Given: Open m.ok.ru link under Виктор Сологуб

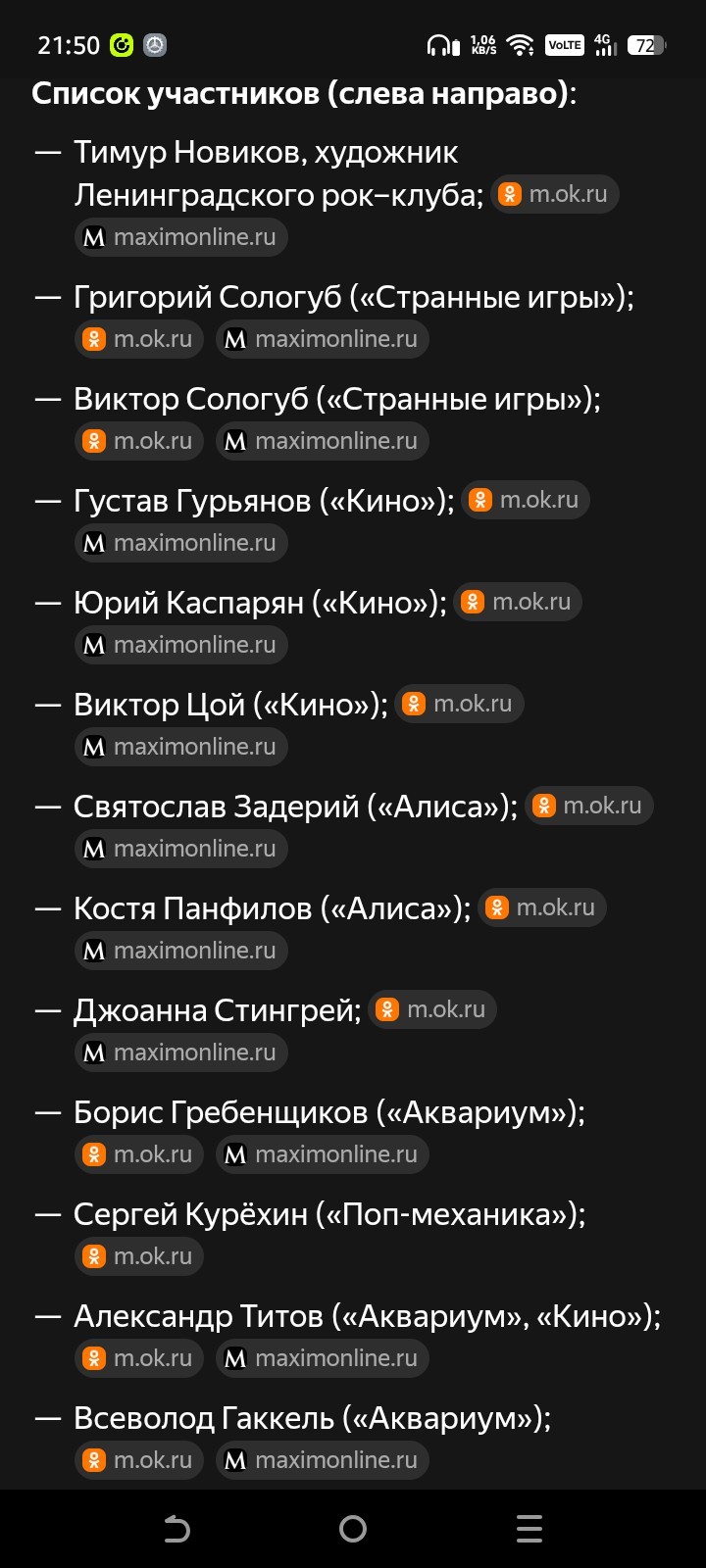Looking at the screenshot, I should click(x=139, y=441).
